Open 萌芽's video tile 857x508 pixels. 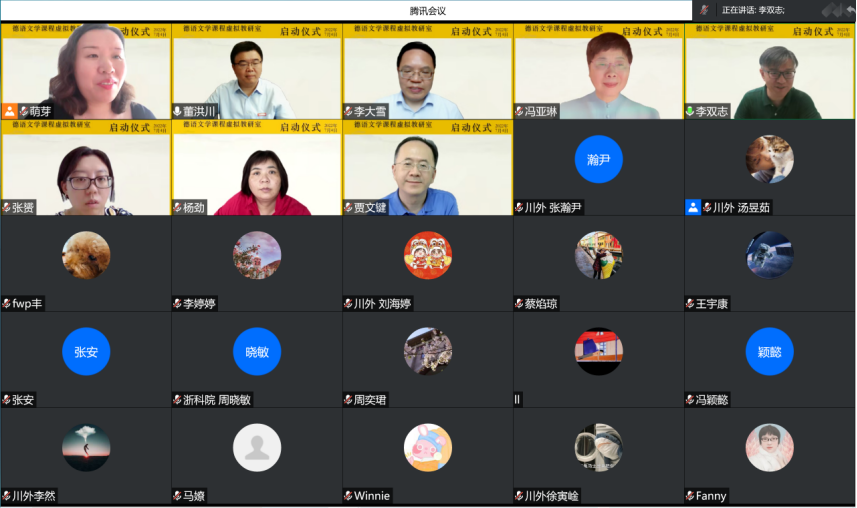(x=85, y=72)
